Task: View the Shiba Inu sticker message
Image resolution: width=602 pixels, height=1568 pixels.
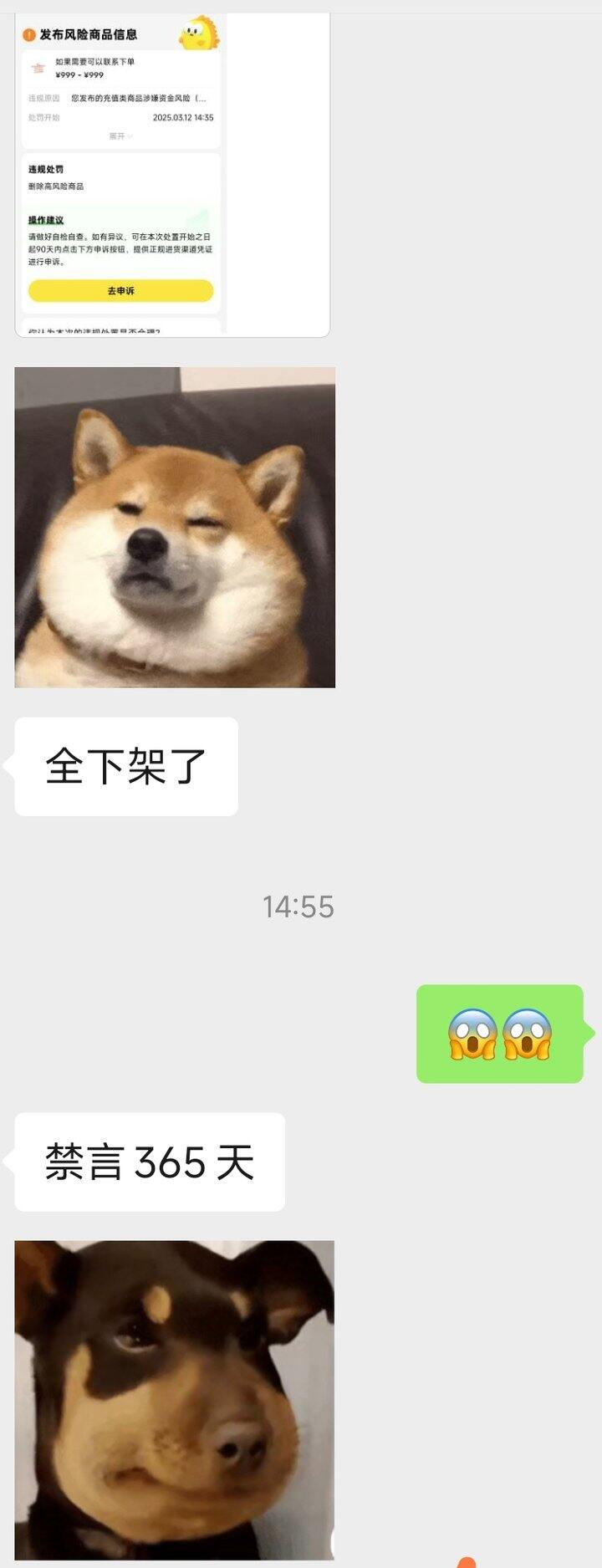Action: point(175,527)
